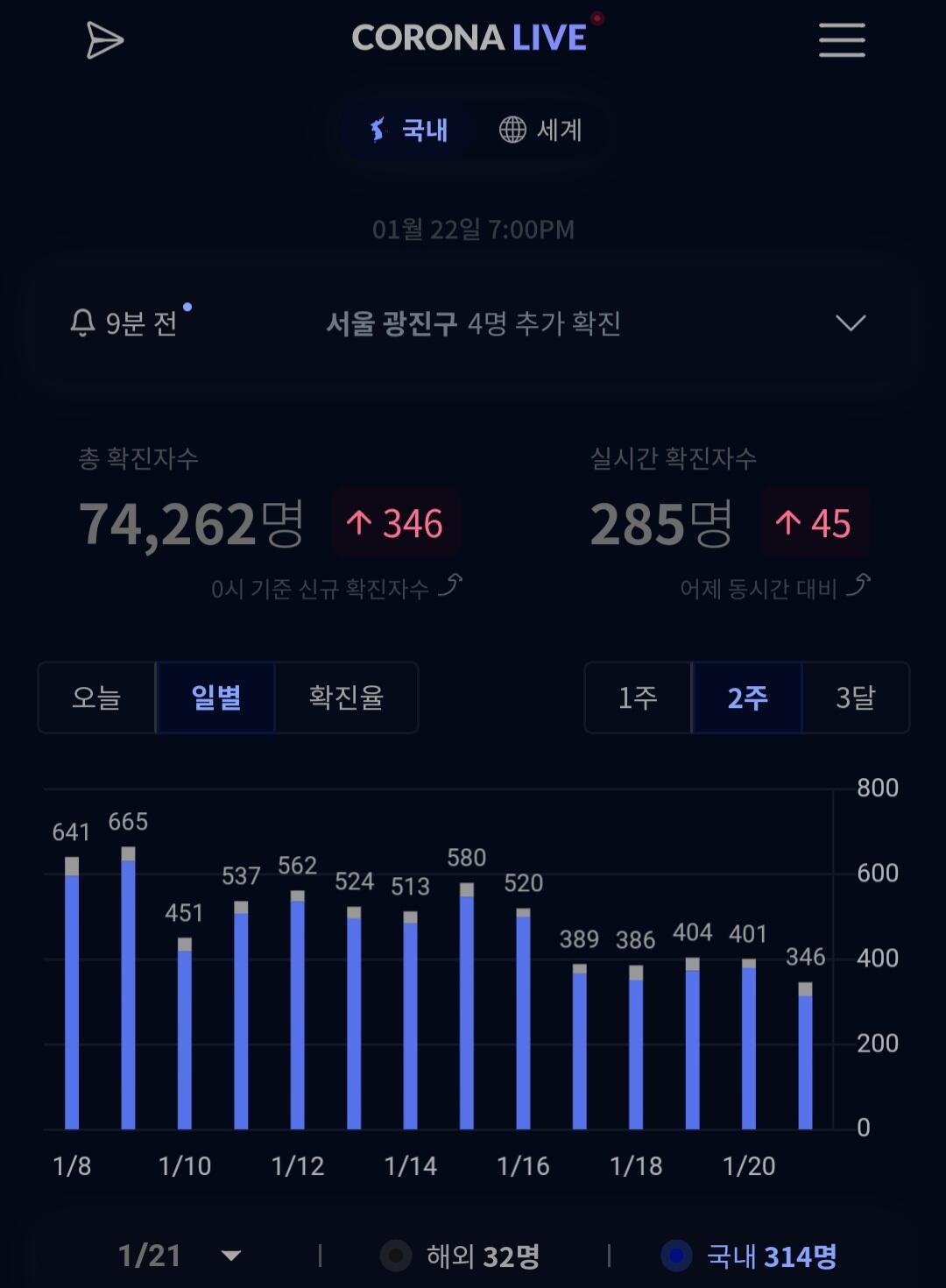Expand the 서울 광진구 notification banner
The height and width of the screenshot is (1288, 946).
pos(473,323)
